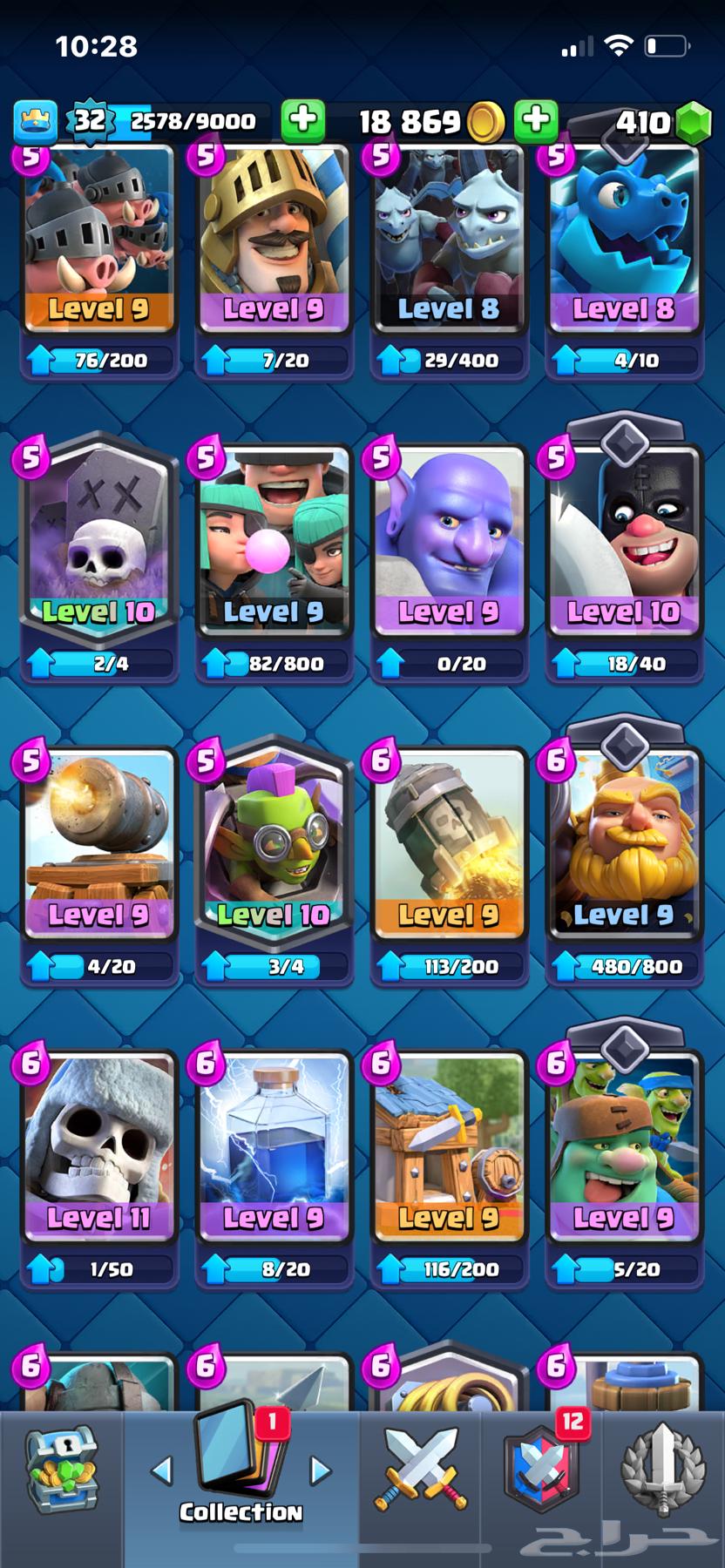Buy gems with the green plus button

click(536, 120)
